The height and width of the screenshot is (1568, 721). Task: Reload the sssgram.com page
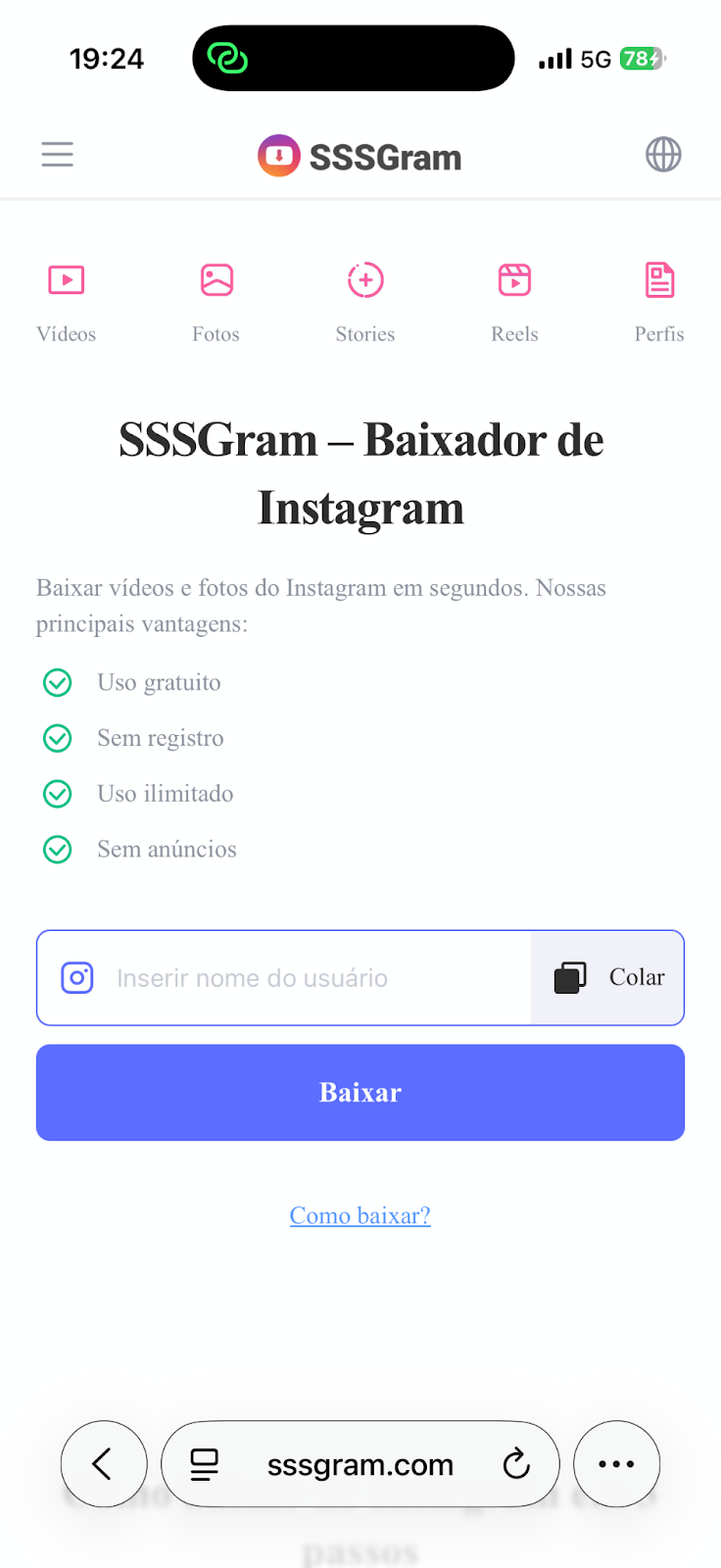[x=516, y=1464]
